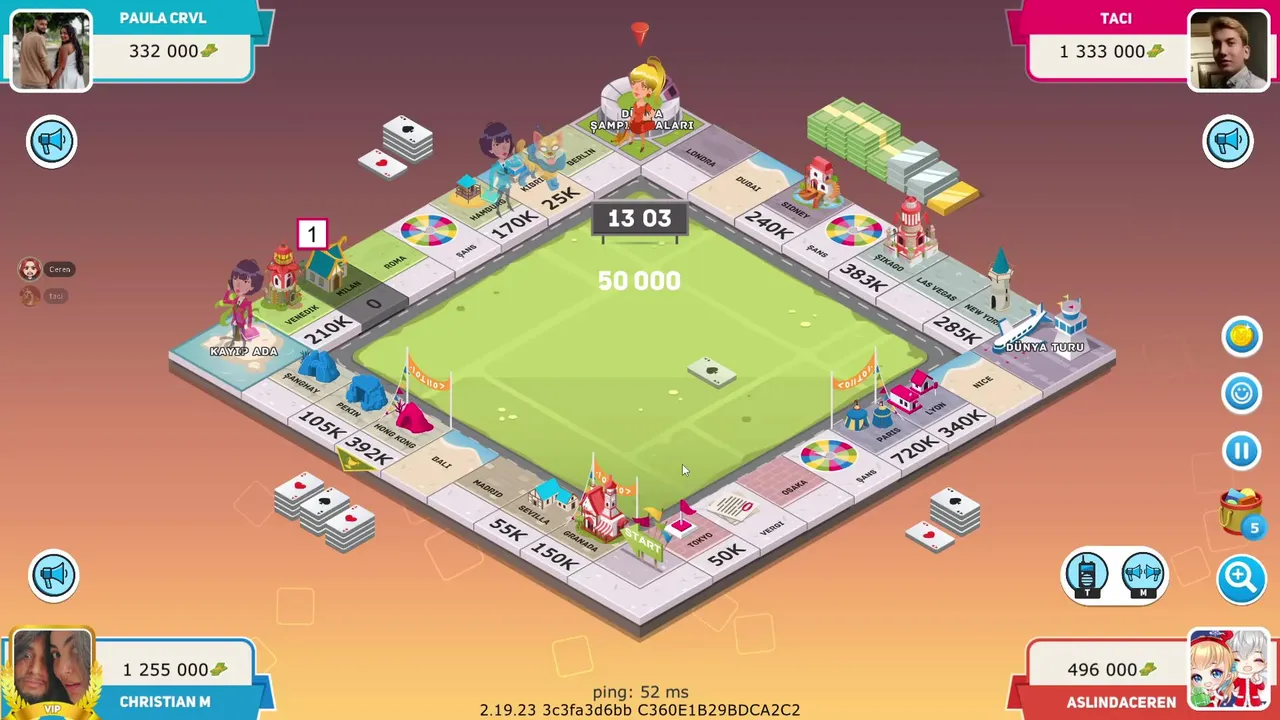Tap the gold coin button
This screenshot has width=1280, height=720.
[x=1241, y=336]
